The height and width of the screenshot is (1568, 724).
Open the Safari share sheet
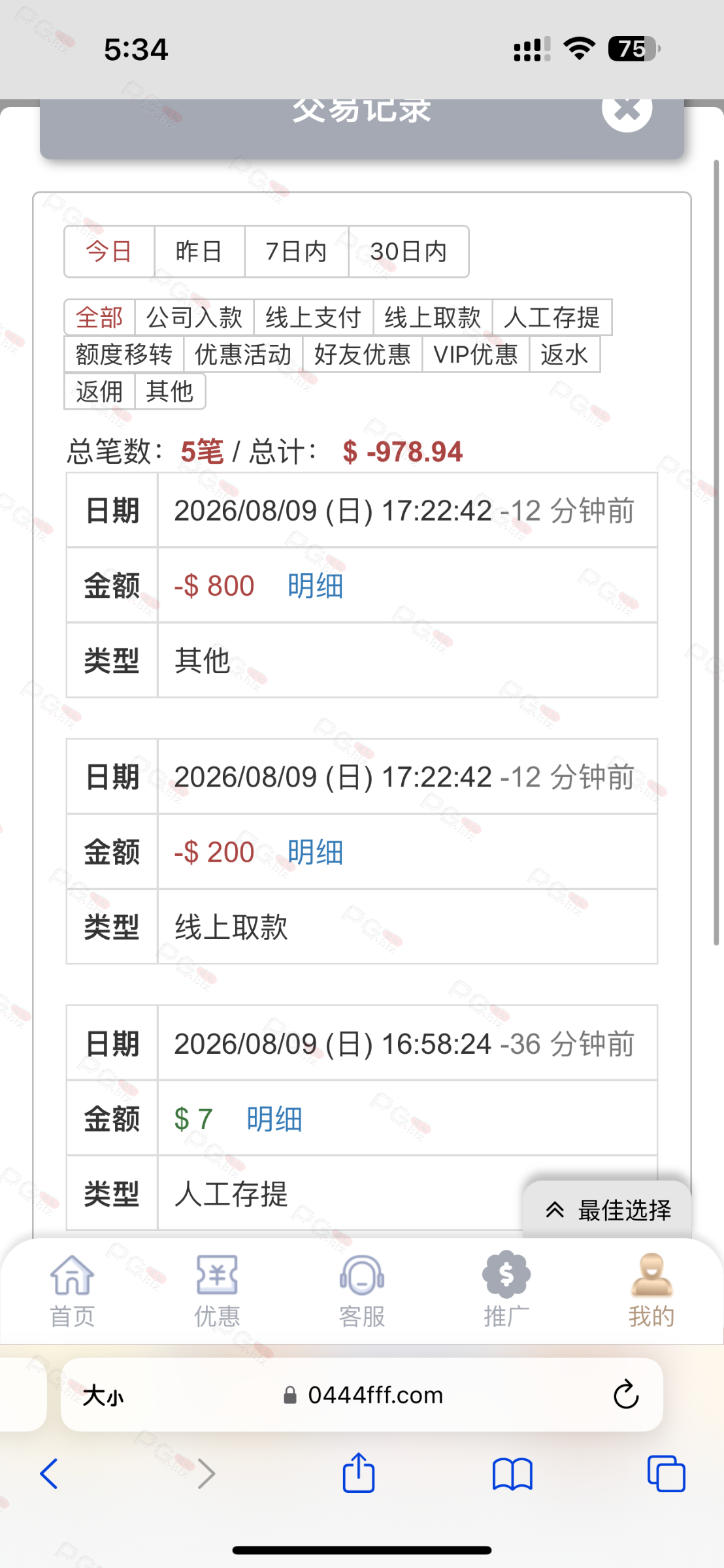(x=359, y=1473)
